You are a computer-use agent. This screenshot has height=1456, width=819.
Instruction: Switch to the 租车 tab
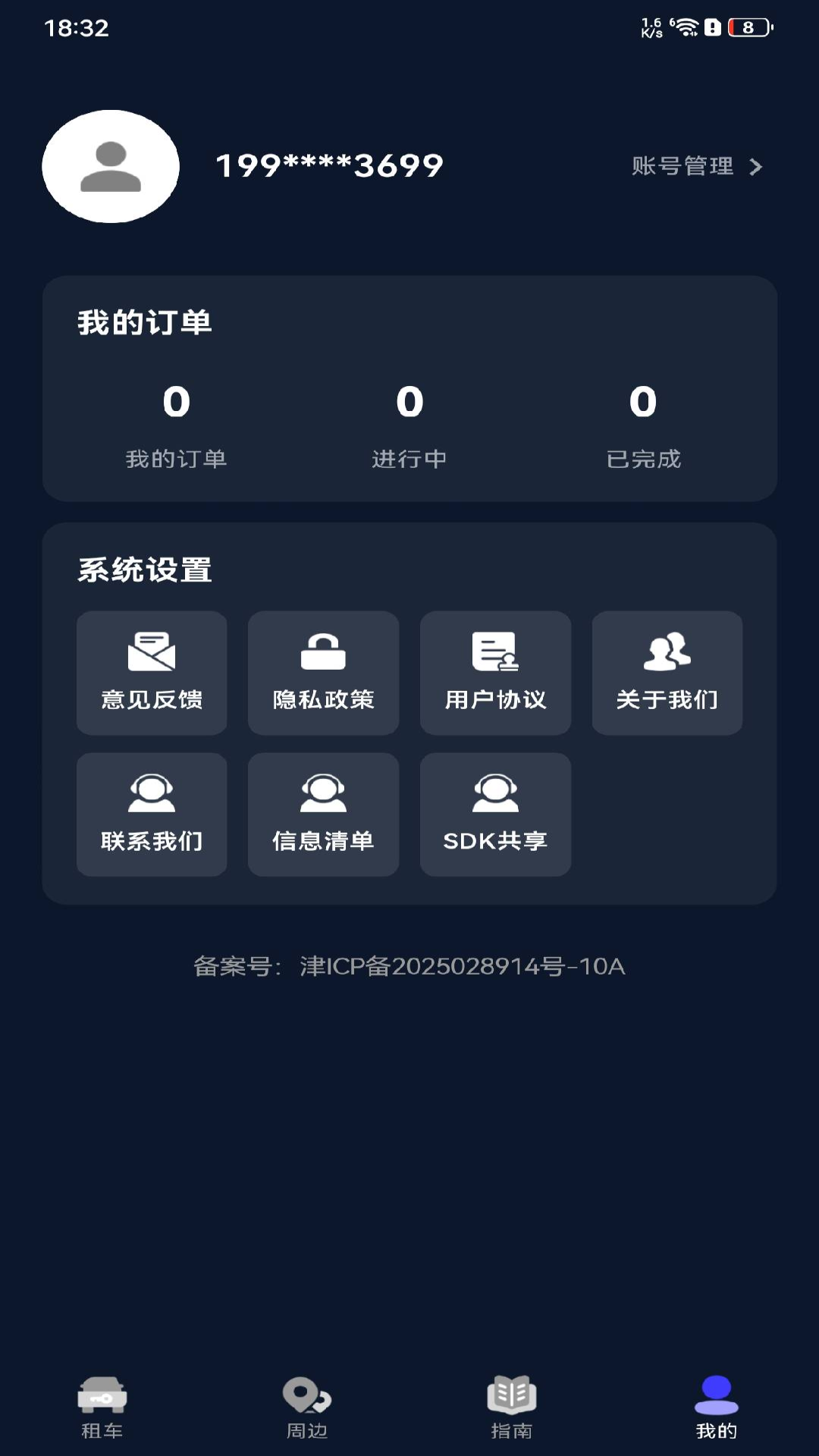(102, 1407)
